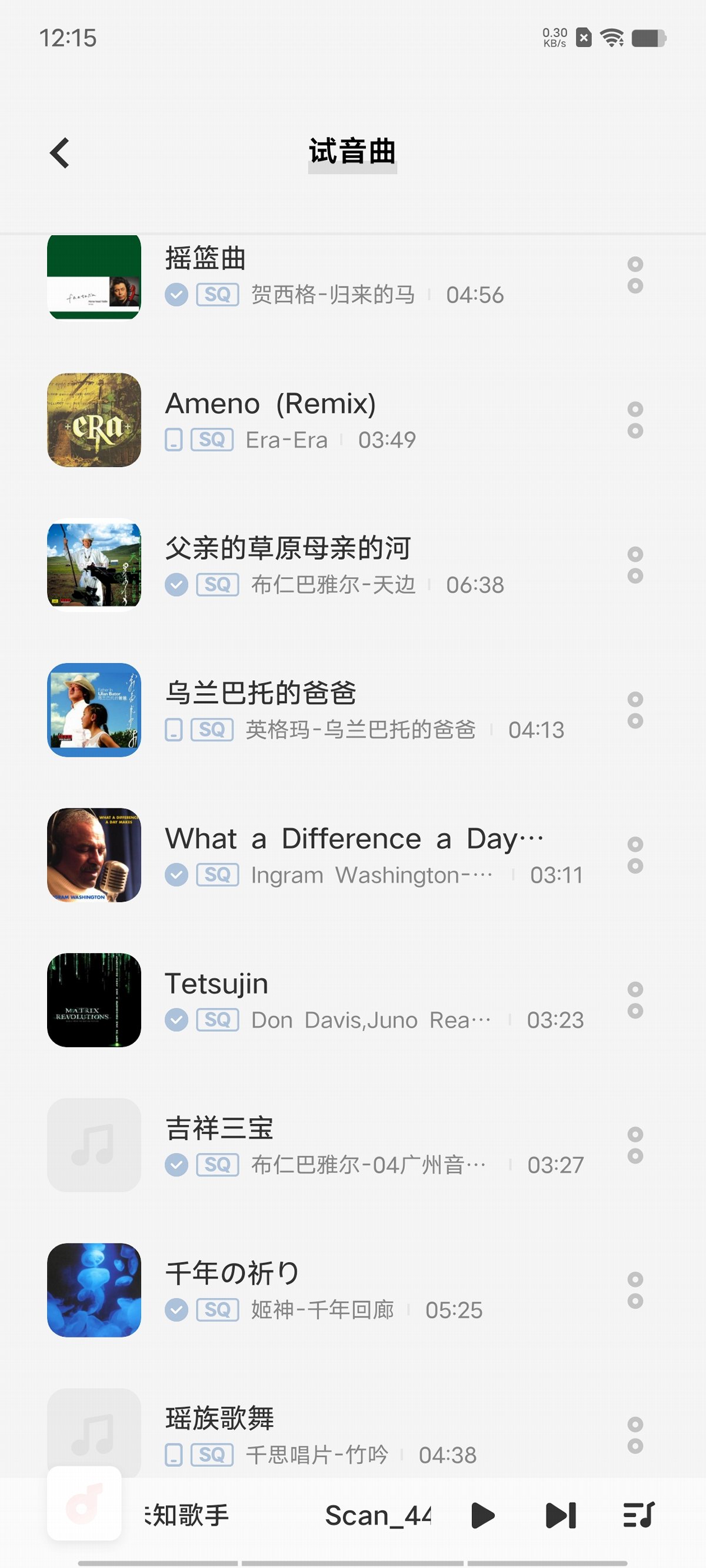Viewport: 706px width, 1568px height.
Task: Open more options for 摇篮曲
Action: [635, 275]
